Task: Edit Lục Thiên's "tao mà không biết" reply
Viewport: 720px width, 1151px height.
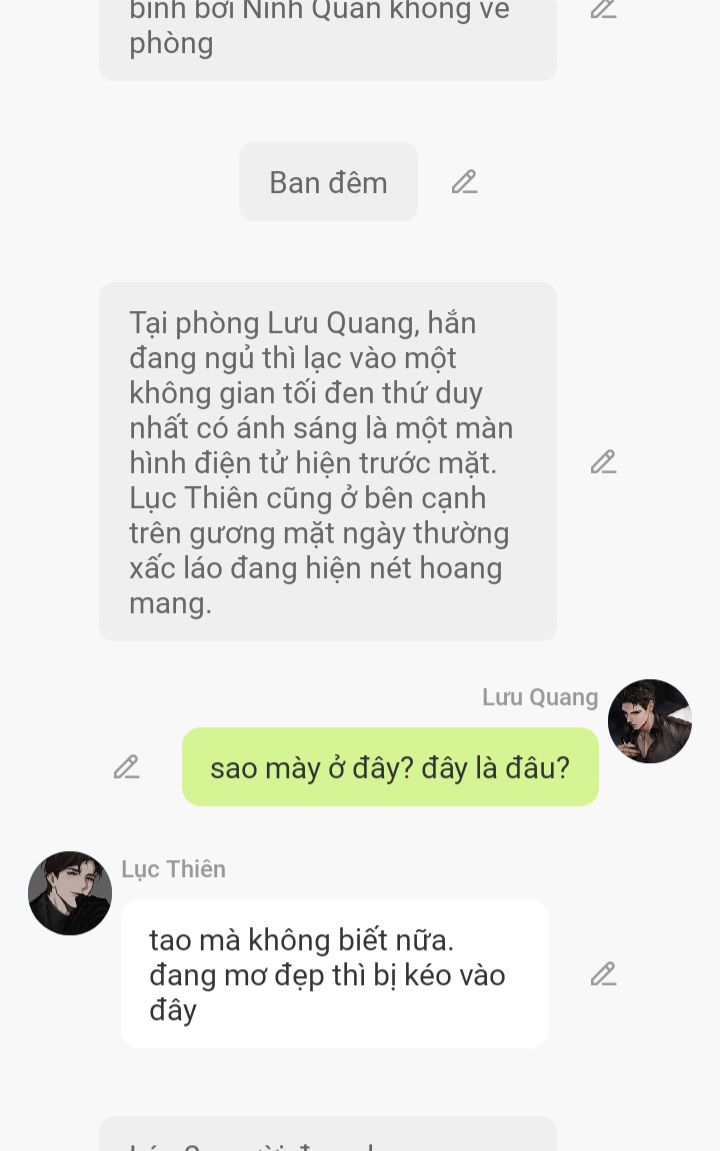Action: pos(603,974)
